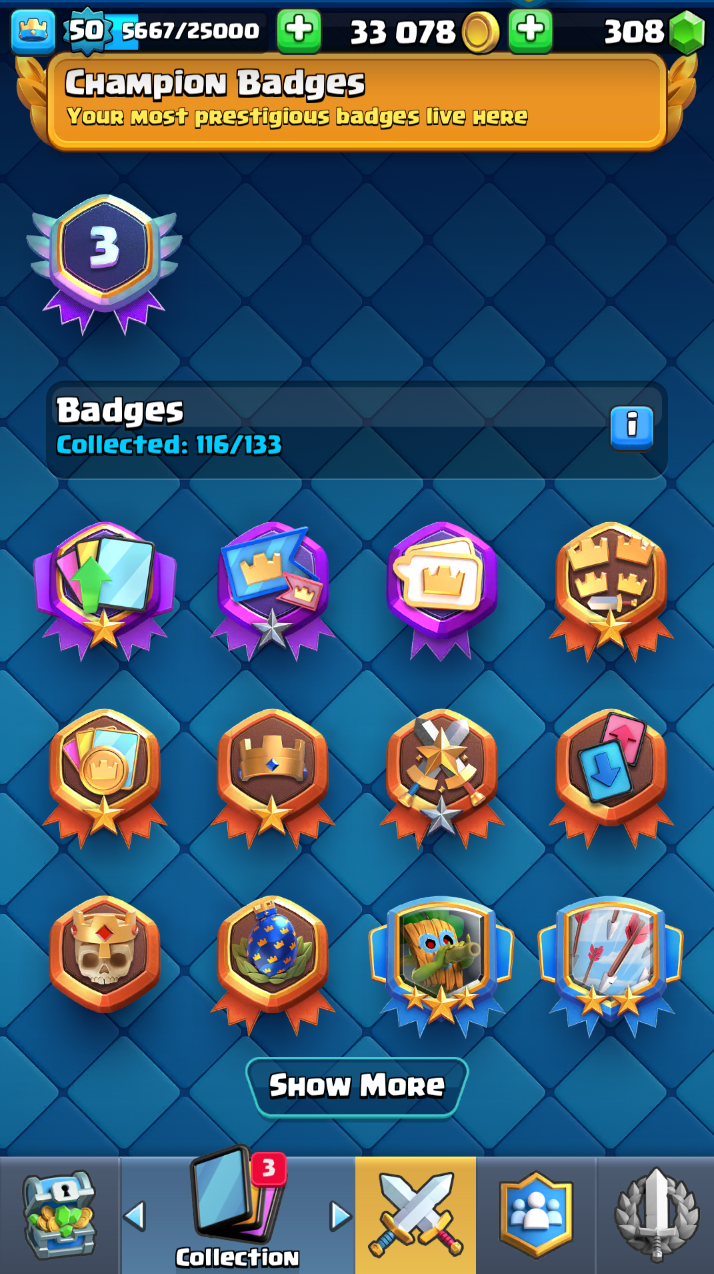This screenshot has height=1274, width=714.
Task: Open the Badges info button
Action: (x=631, y=427)
